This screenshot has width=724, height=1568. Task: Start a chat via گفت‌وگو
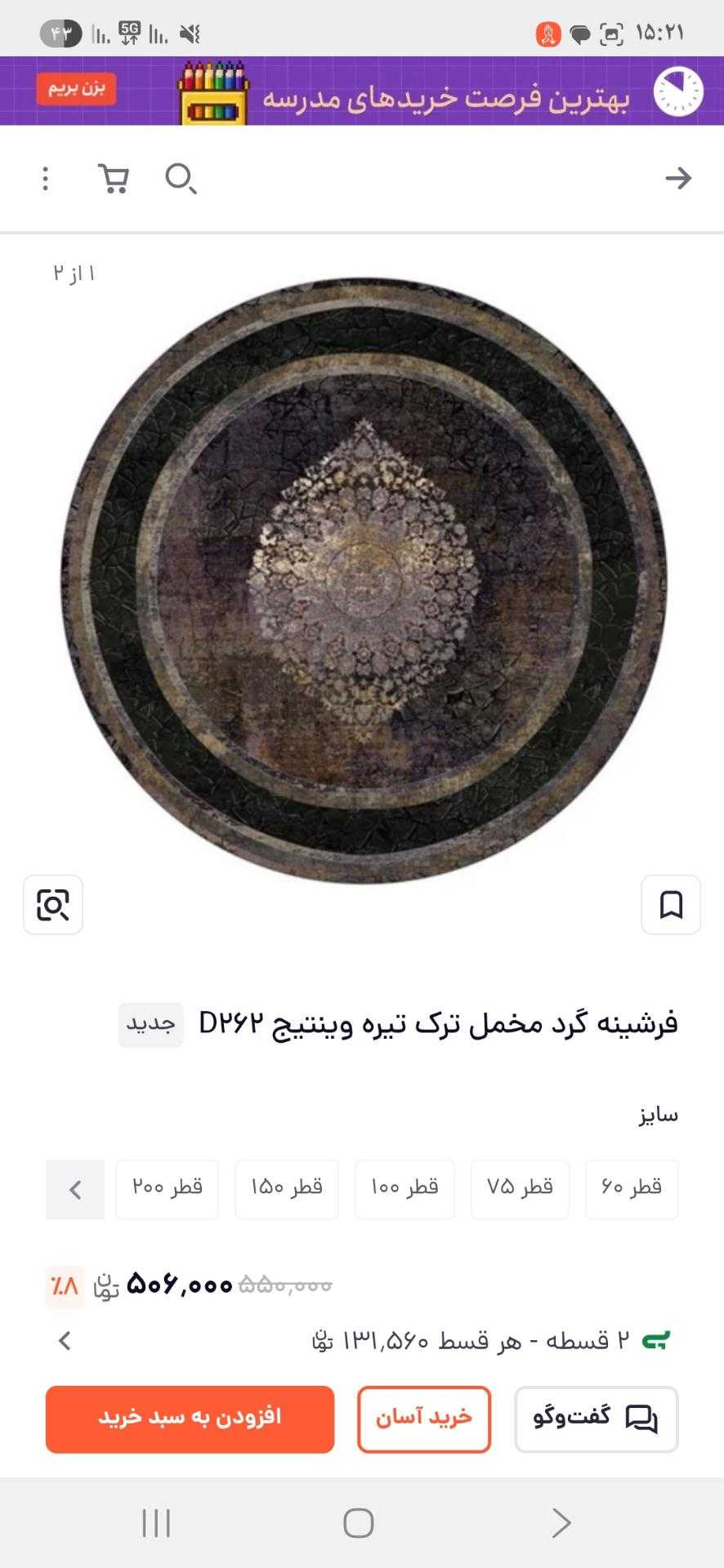tap(597, 1419)
